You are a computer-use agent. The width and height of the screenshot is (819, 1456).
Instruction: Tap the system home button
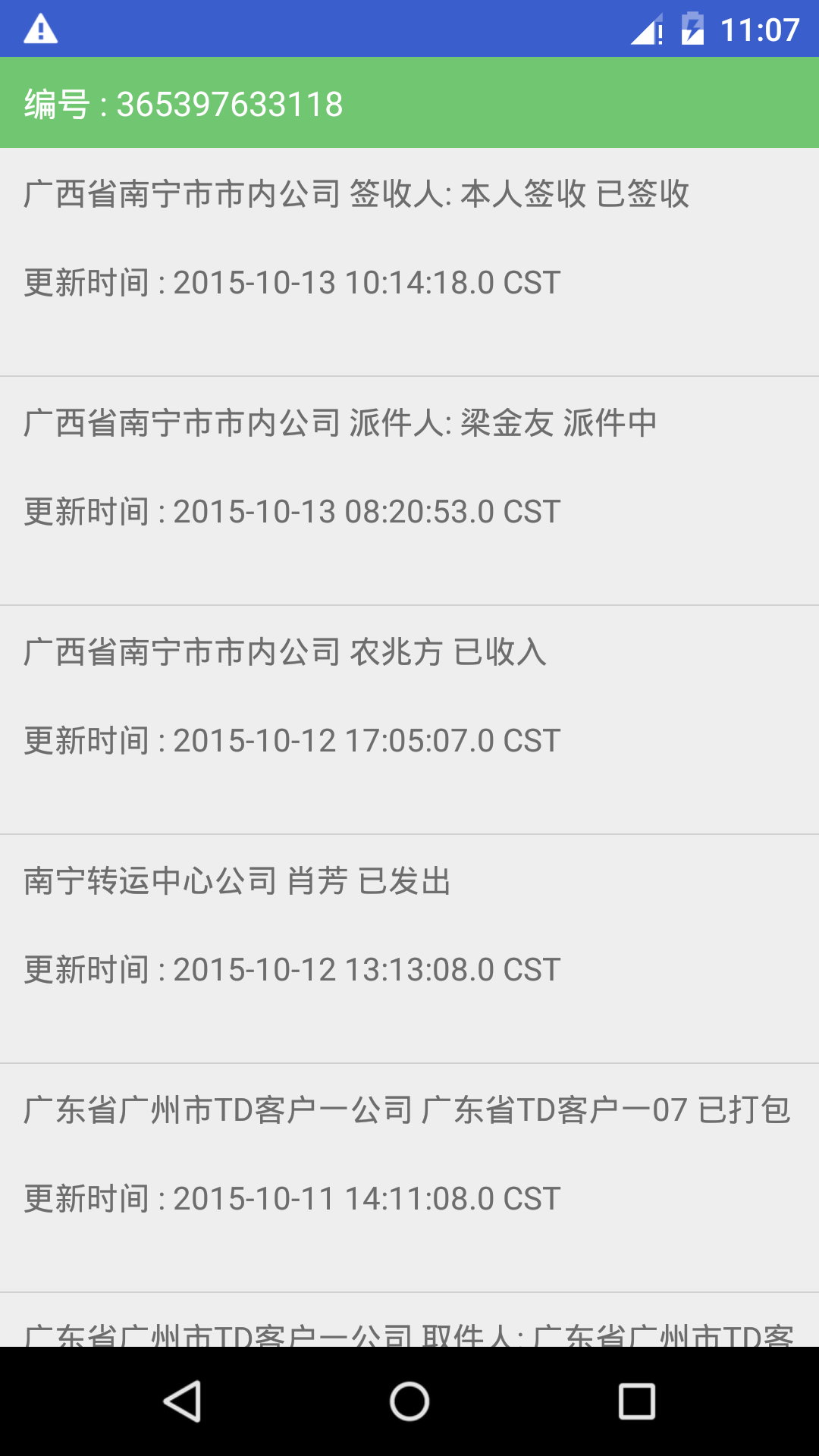coord(409,1401)
